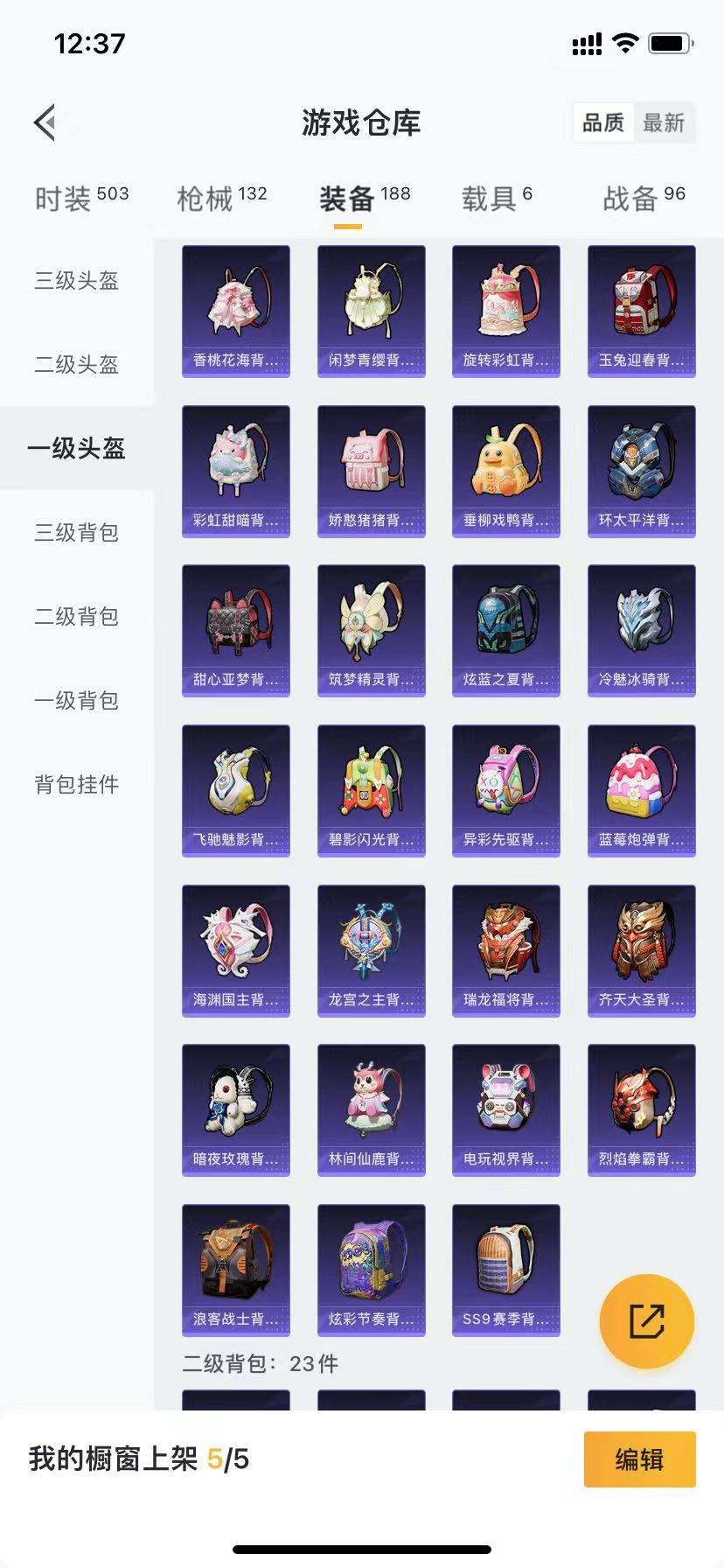Select 背包挂件 in the sidebar

(76, 785)
